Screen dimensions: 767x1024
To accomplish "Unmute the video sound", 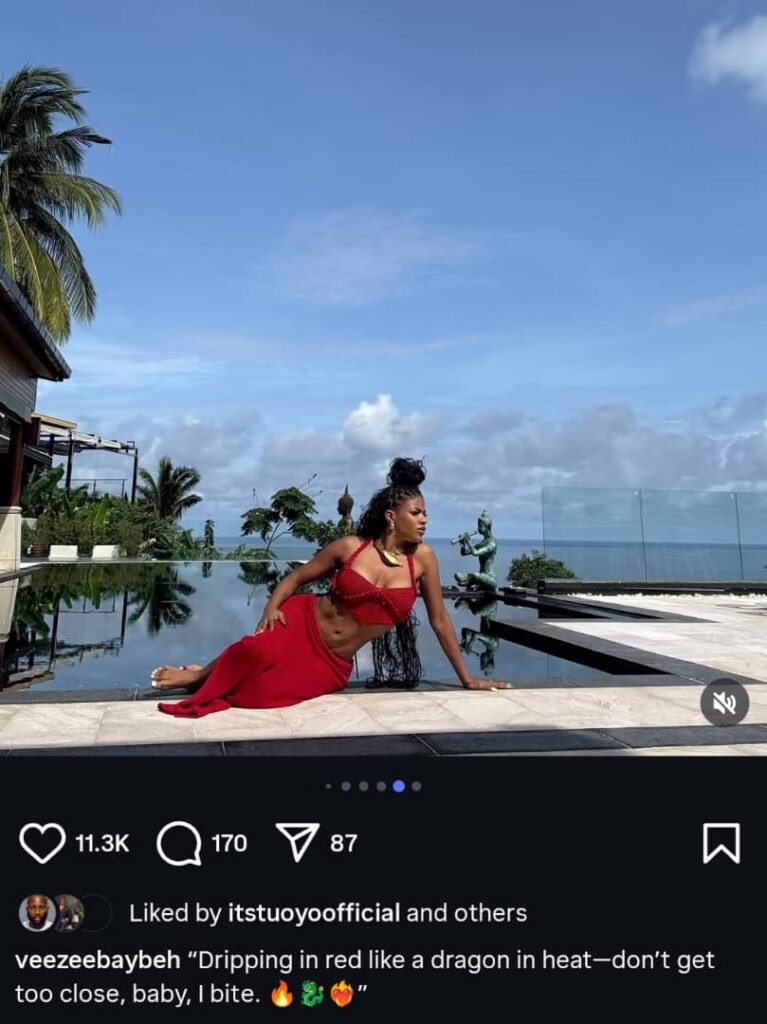I will tap(724, 702).
